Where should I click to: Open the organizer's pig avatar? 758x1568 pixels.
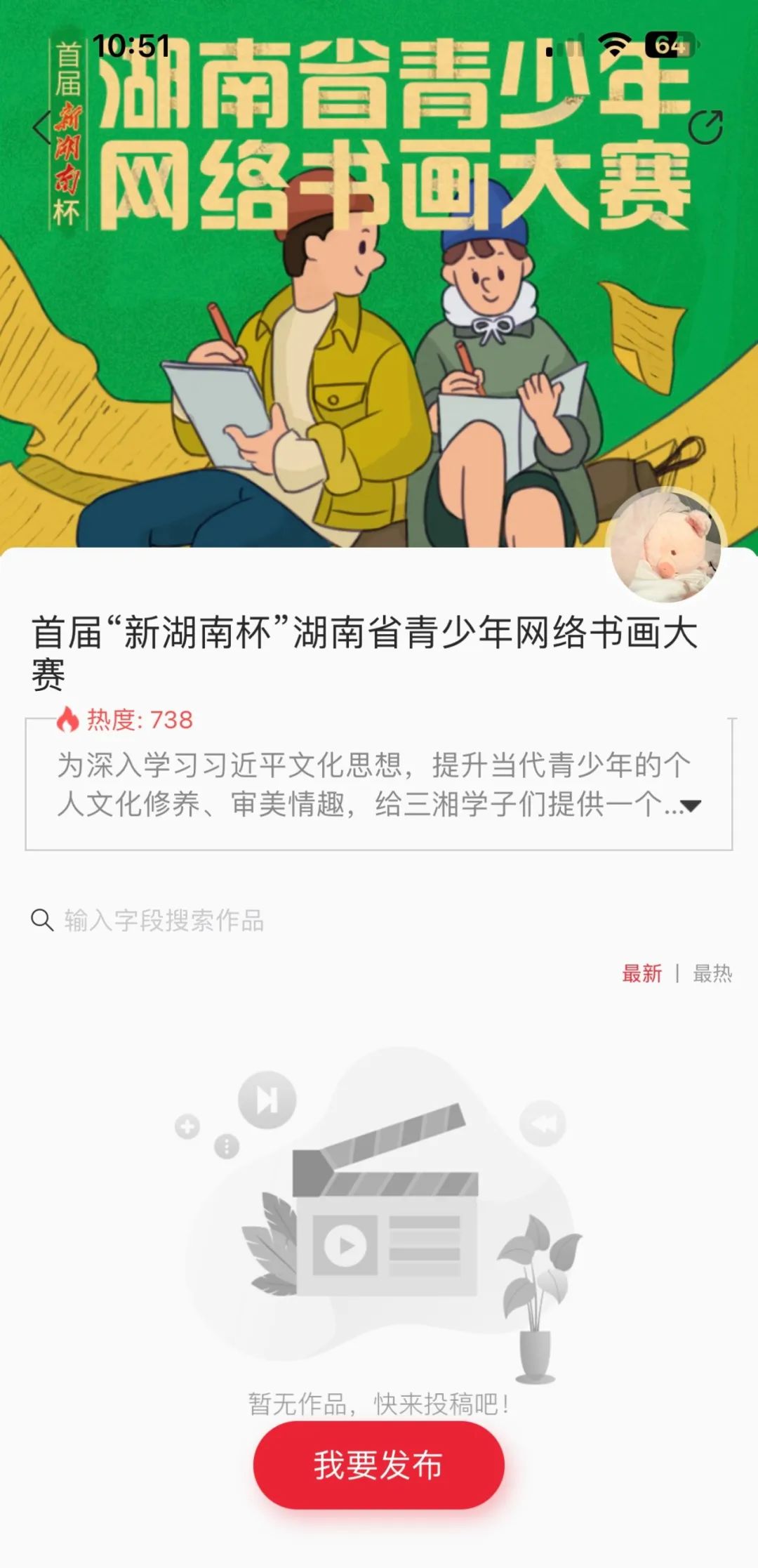[x=666, y=546]
